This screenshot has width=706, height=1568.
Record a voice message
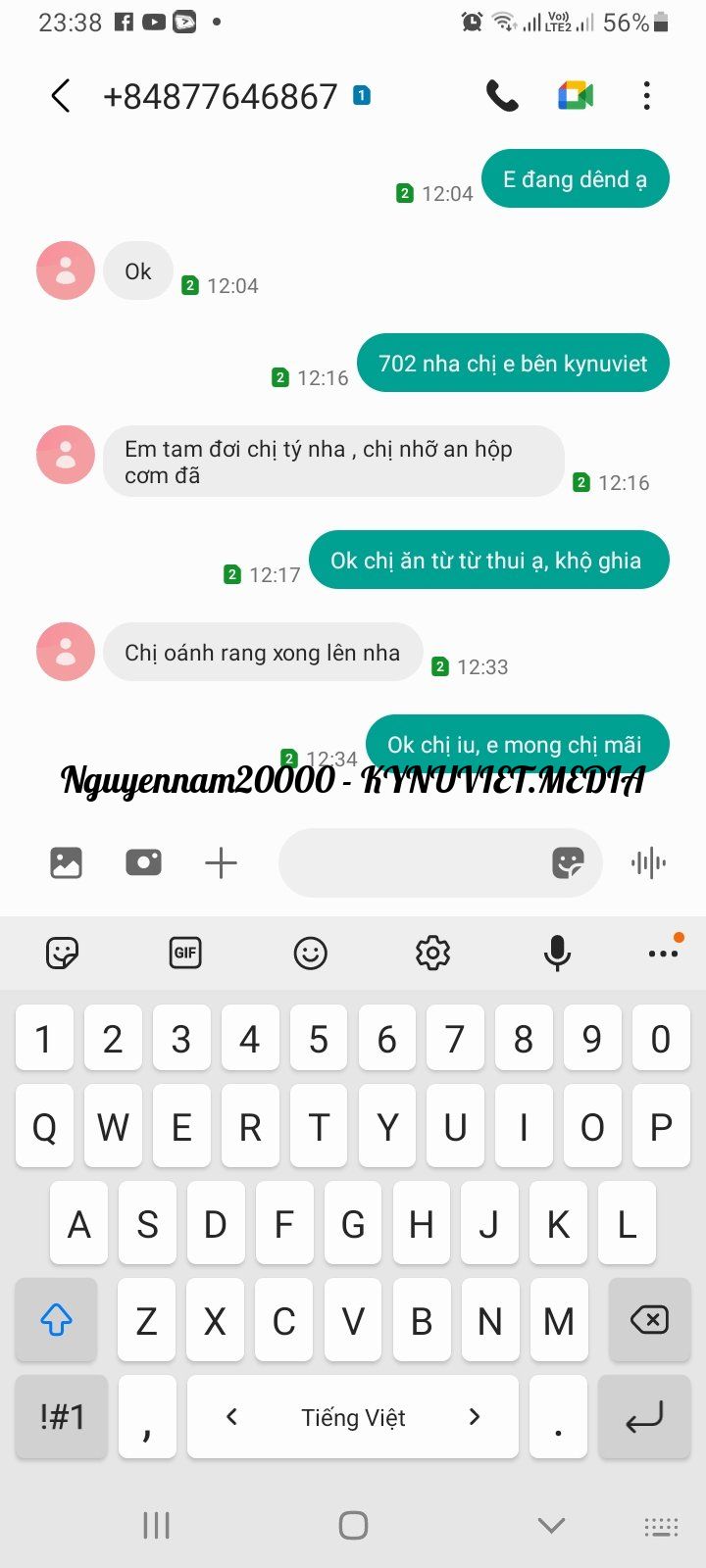coord(648,862)
